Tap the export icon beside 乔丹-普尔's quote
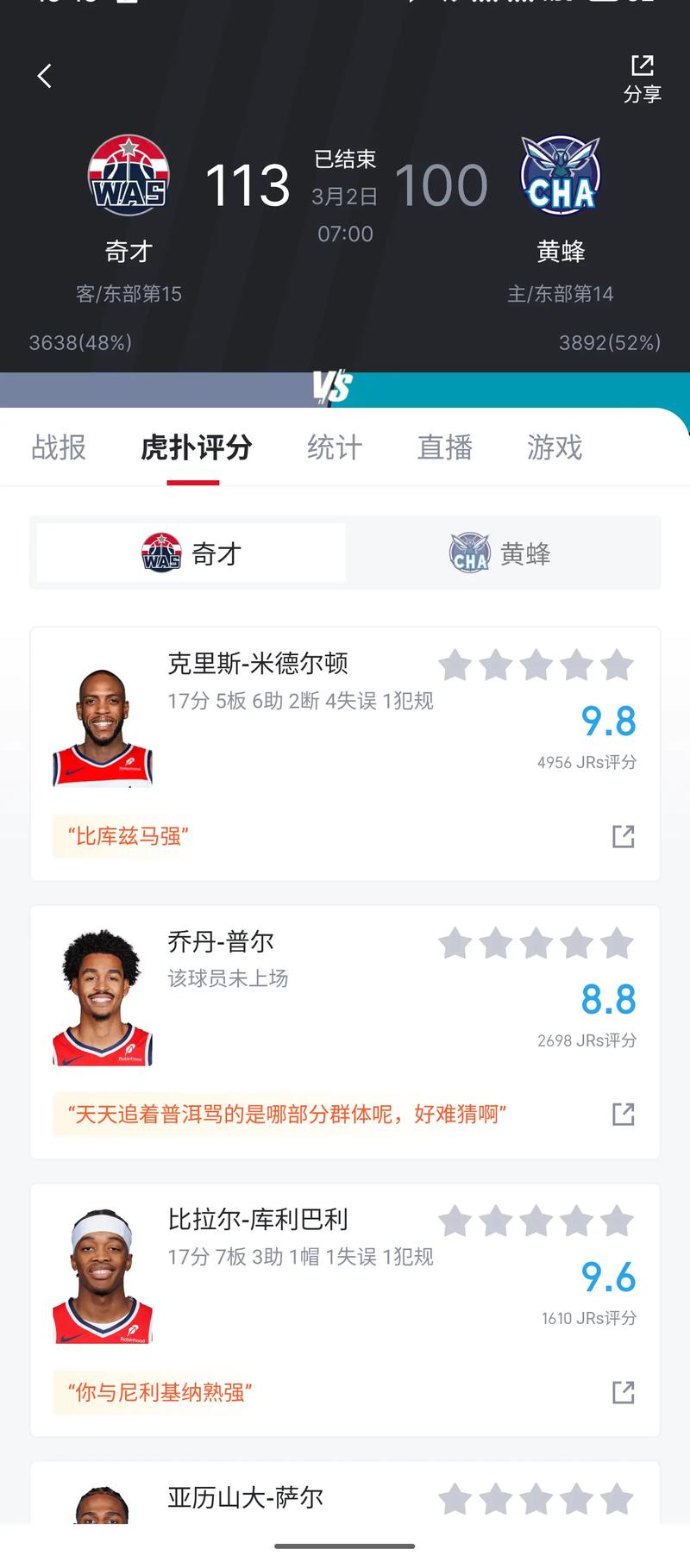Image resolution: width=690 pixels, height=1568 pixels. click(x=623, y=1114)
